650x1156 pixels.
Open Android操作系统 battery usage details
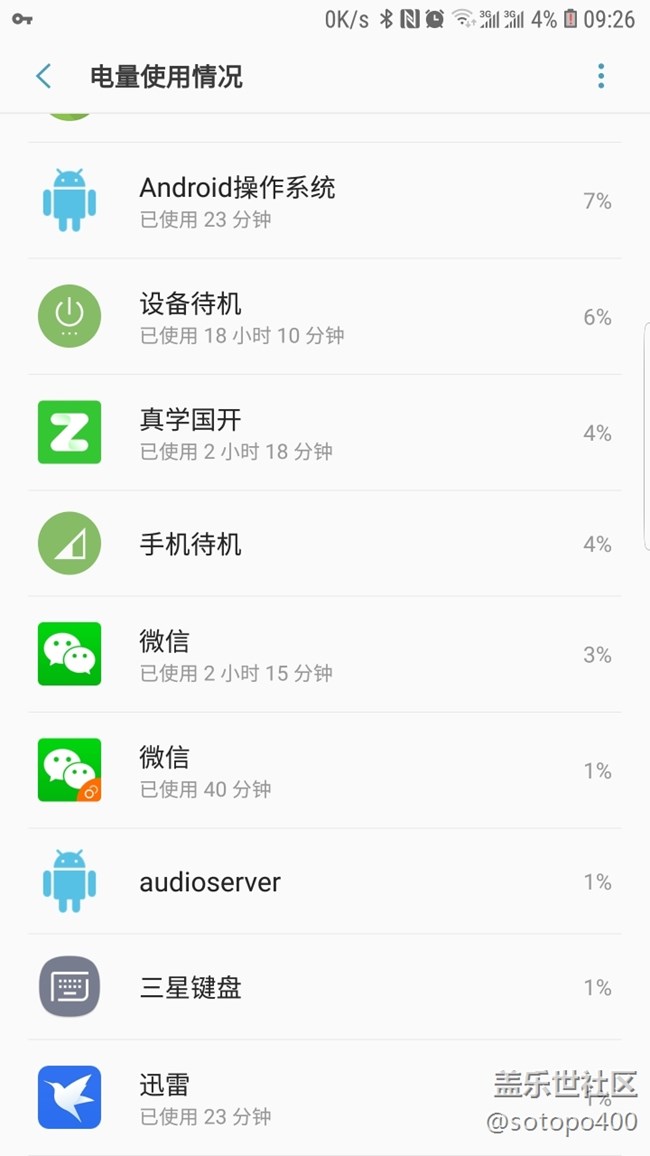(324, 201)
